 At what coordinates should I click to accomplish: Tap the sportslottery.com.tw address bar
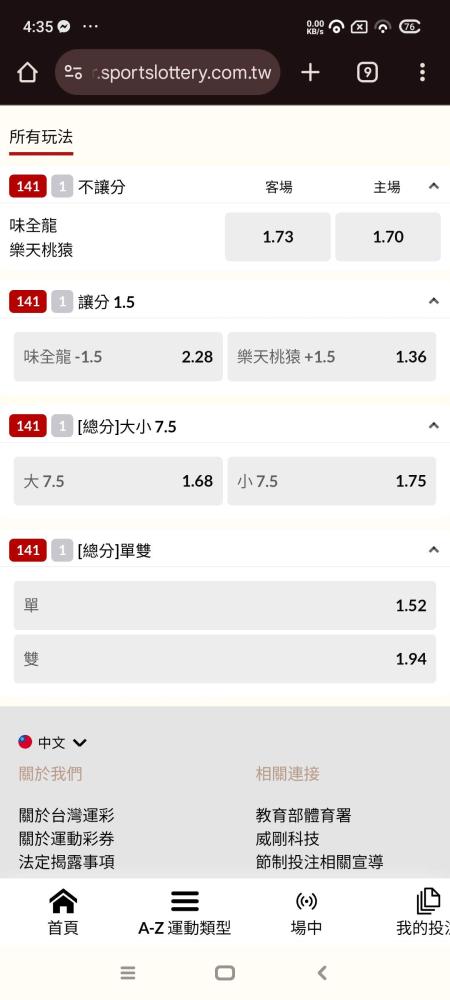point(168,73)
